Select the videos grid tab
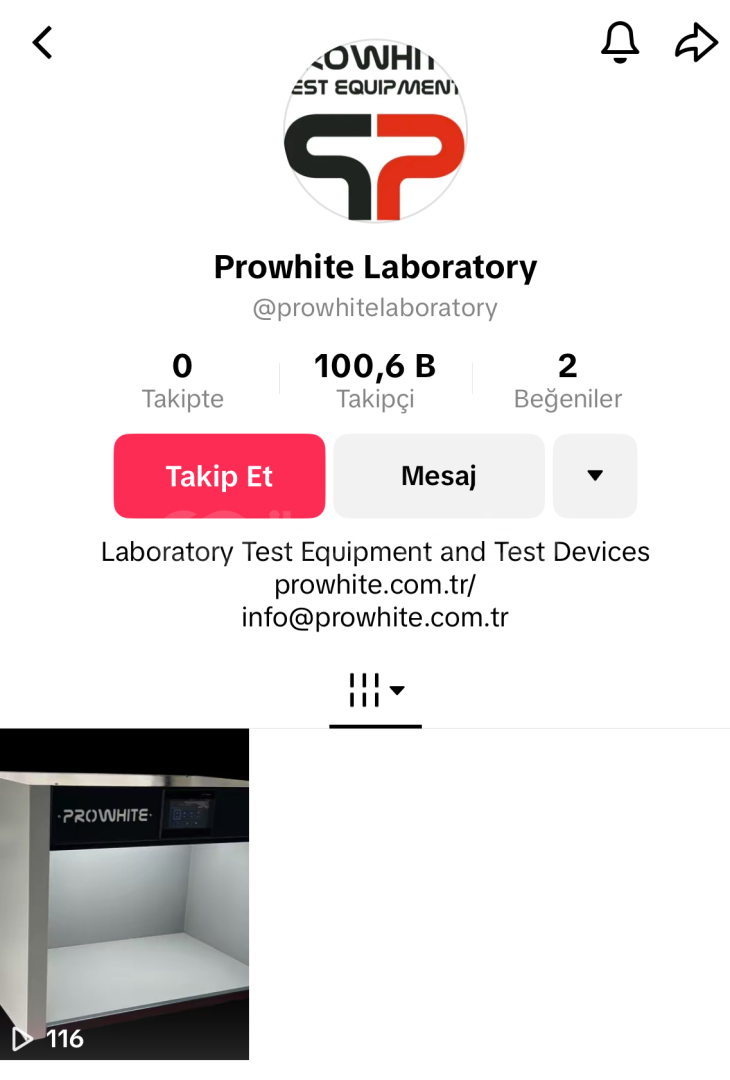 click(x=375, y=690)
